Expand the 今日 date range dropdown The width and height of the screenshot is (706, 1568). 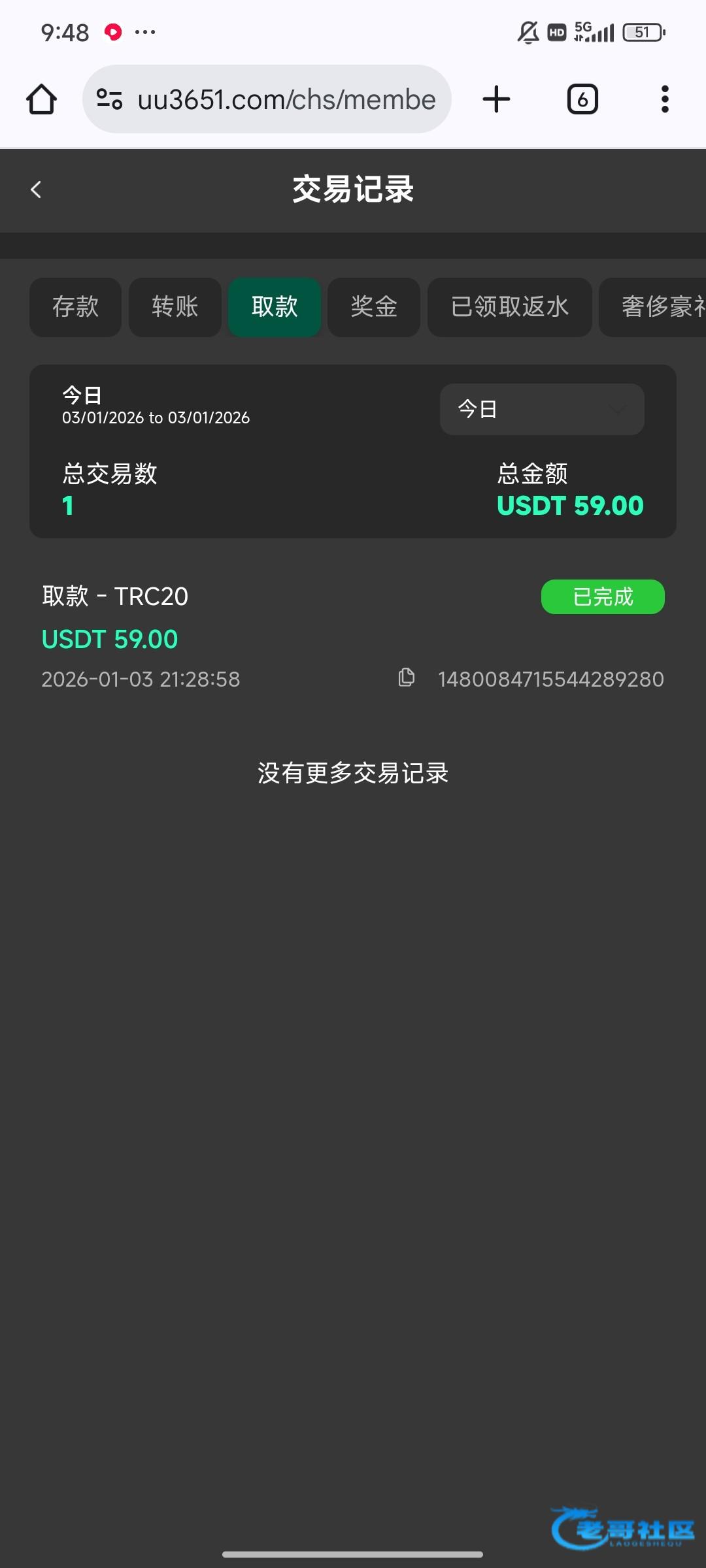coord(542,409)
